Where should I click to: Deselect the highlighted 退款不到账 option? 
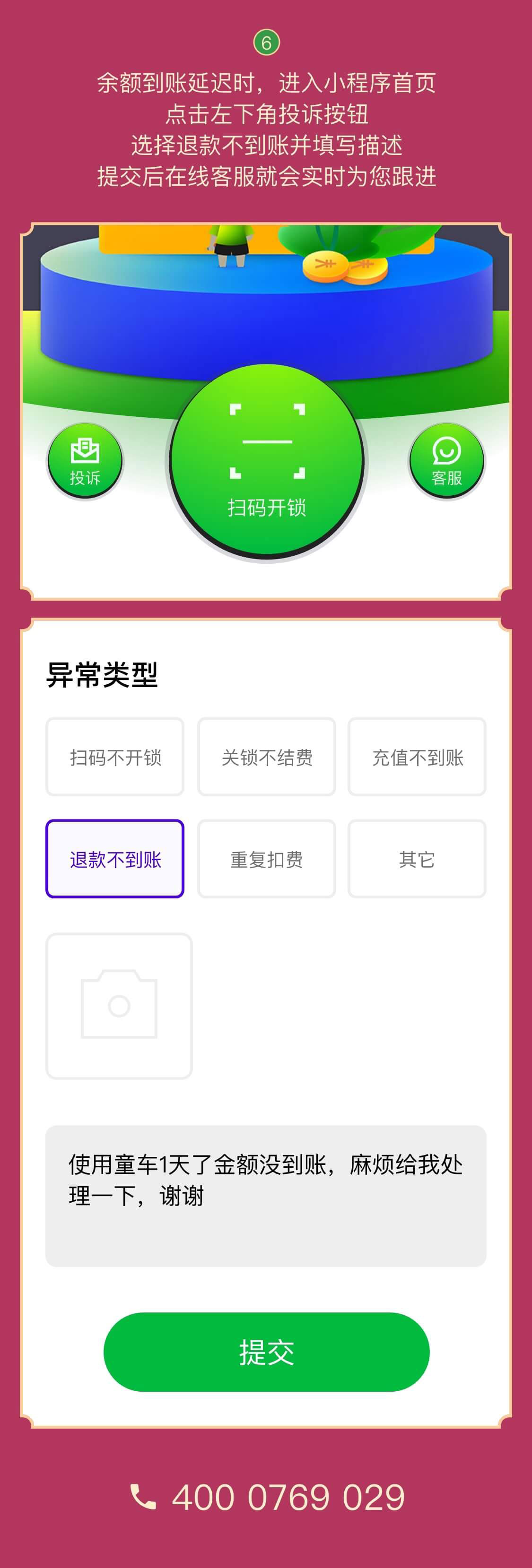tap(114, 859)
